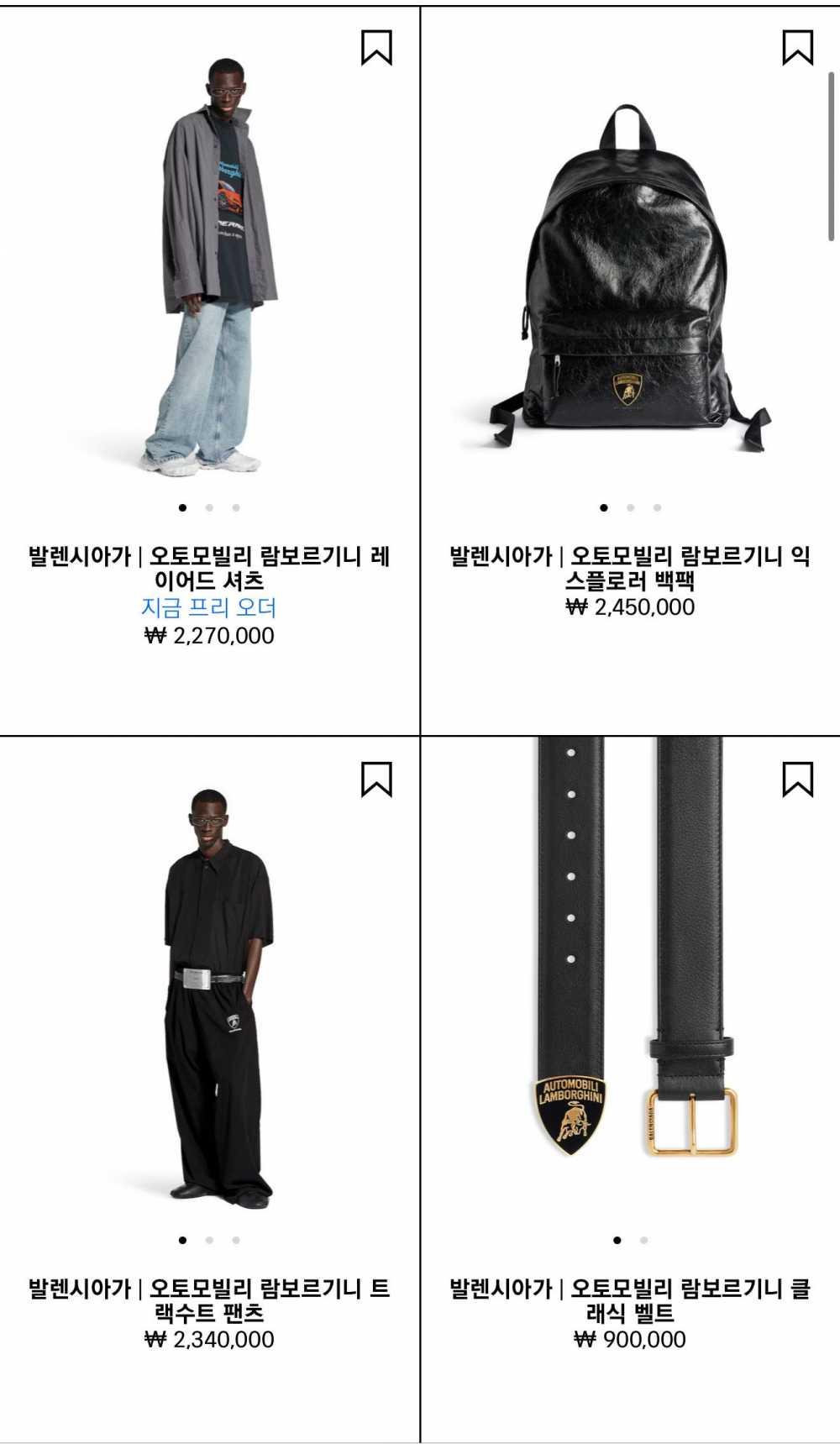Open the 오토모빌리 람보르기니 트랙수트 팬츠 title
The height and width of the screenshot is (1444, 840).
click(209, 1300)
